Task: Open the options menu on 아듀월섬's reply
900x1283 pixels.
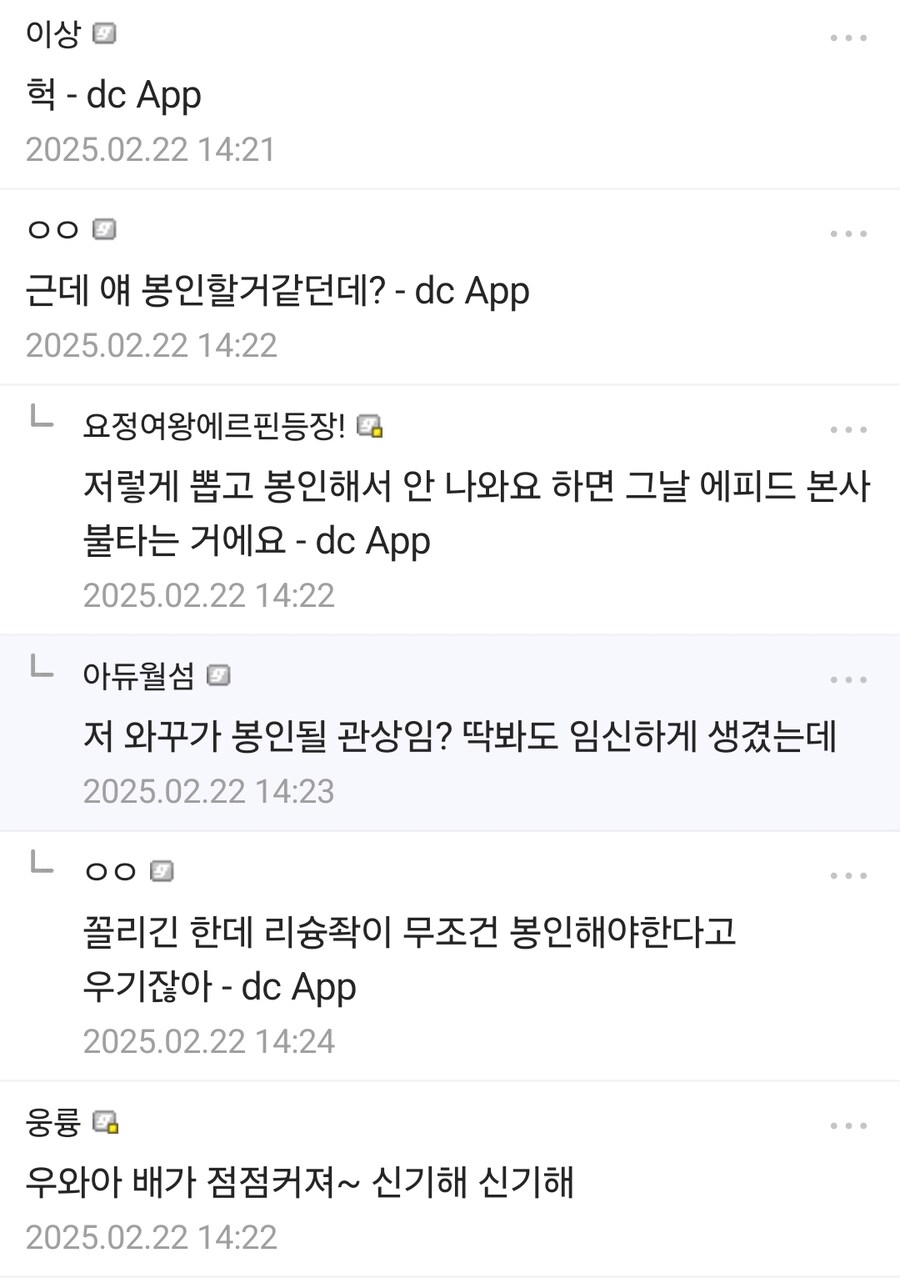Action: tap(849, 678)
